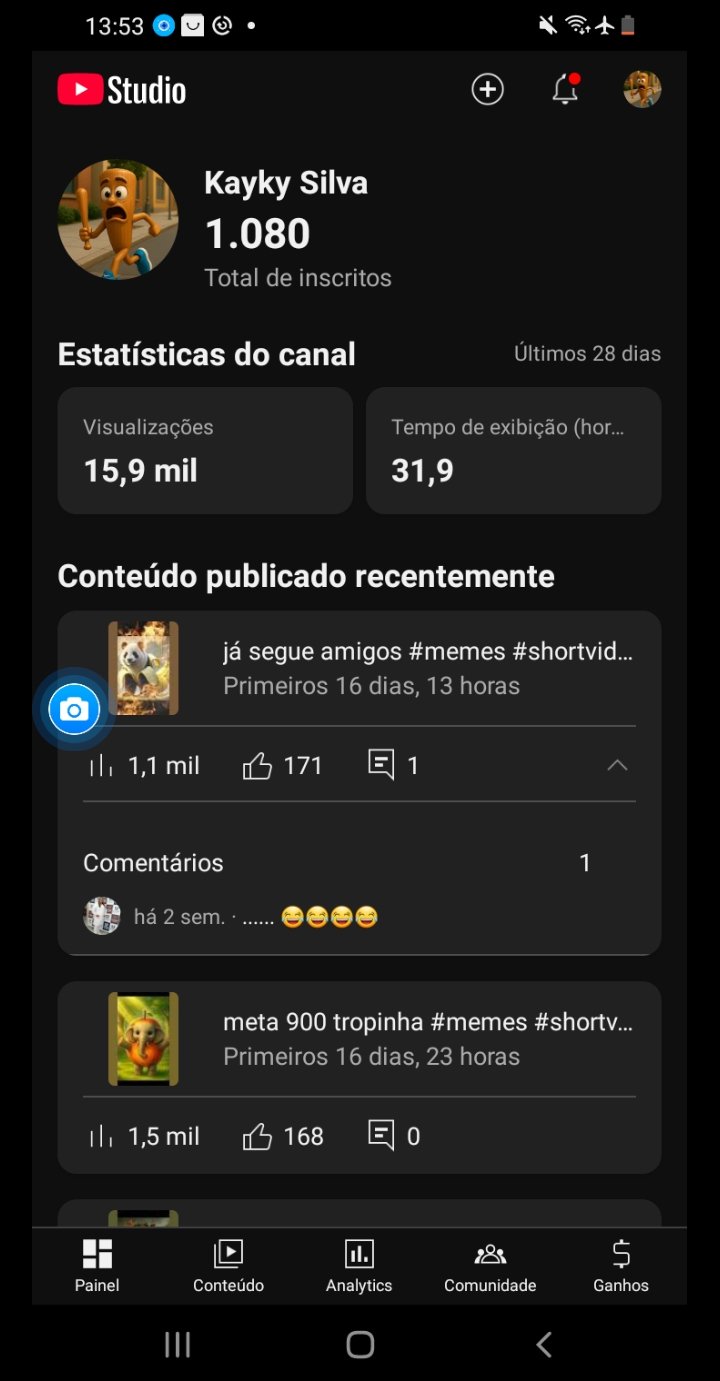
Task: Switch to the Painel tab
Action: (97, 1266)
